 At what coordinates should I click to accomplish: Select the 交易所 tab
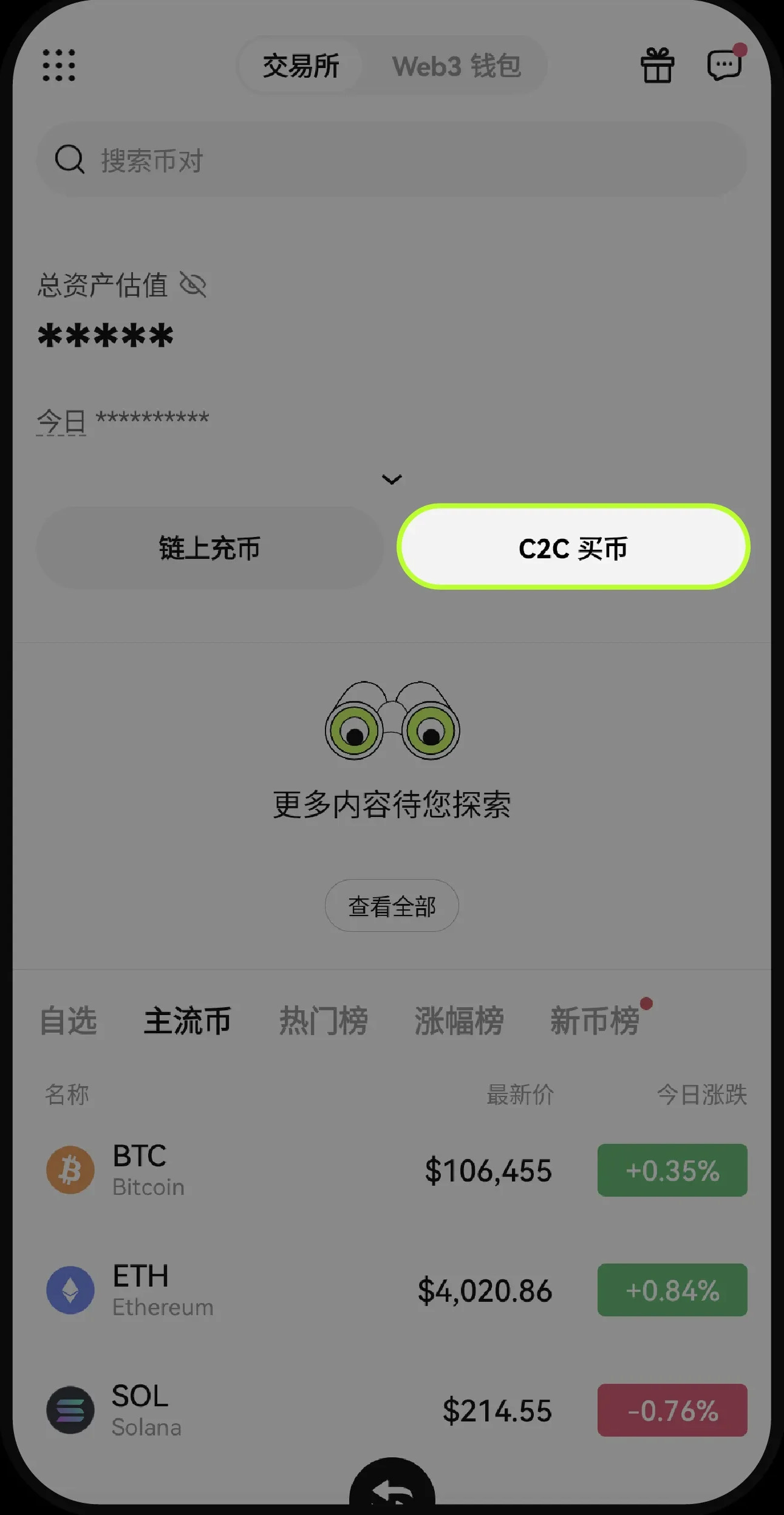click(301, 66)
